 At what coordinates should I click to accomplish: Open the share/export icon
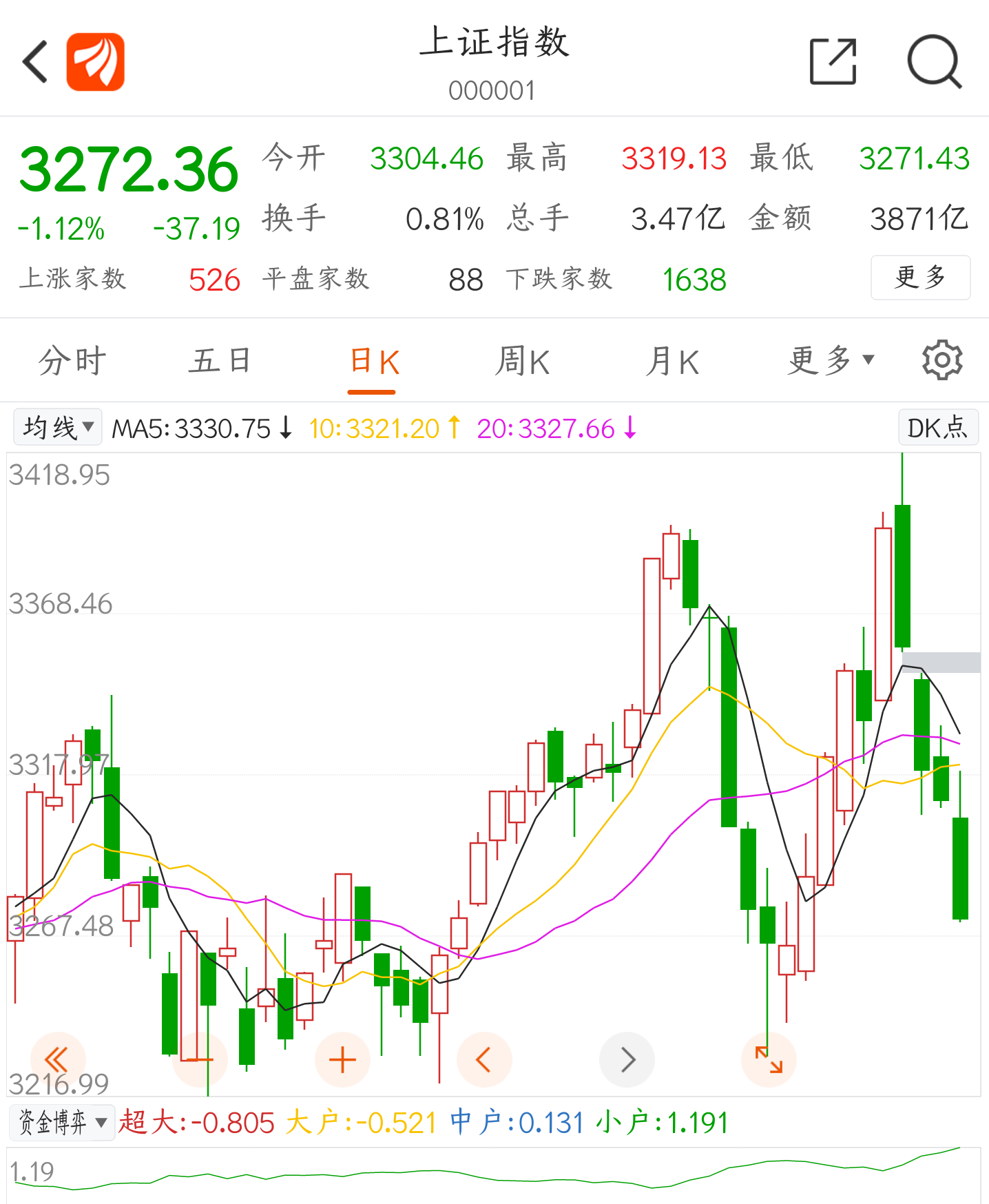(833, 62)
